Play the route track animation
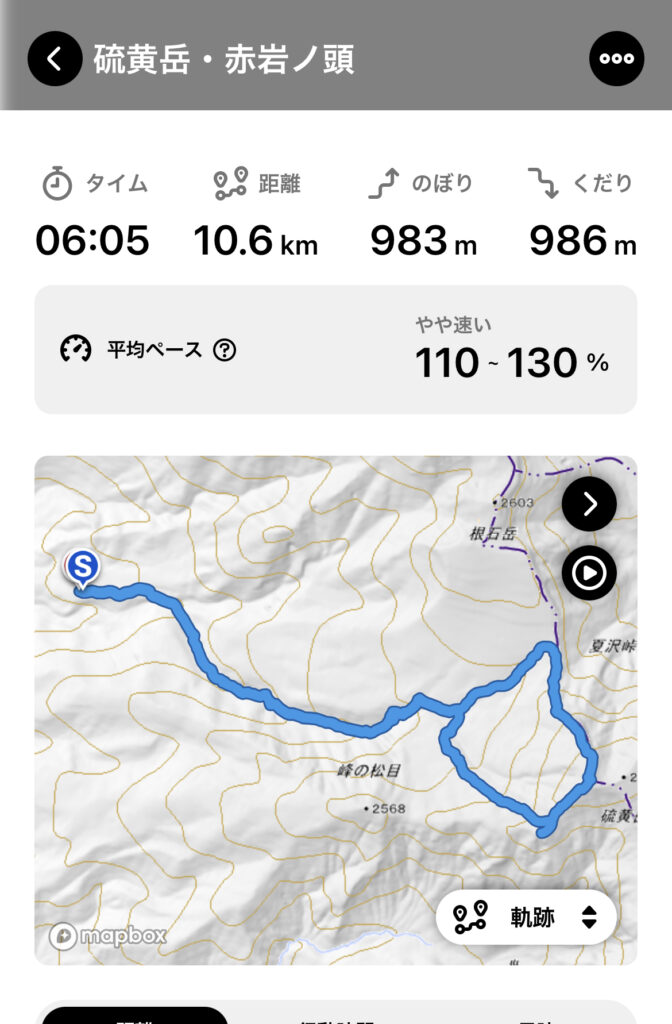The height and width of the screenshot is (1024, 672). click(x=589, y=573)
